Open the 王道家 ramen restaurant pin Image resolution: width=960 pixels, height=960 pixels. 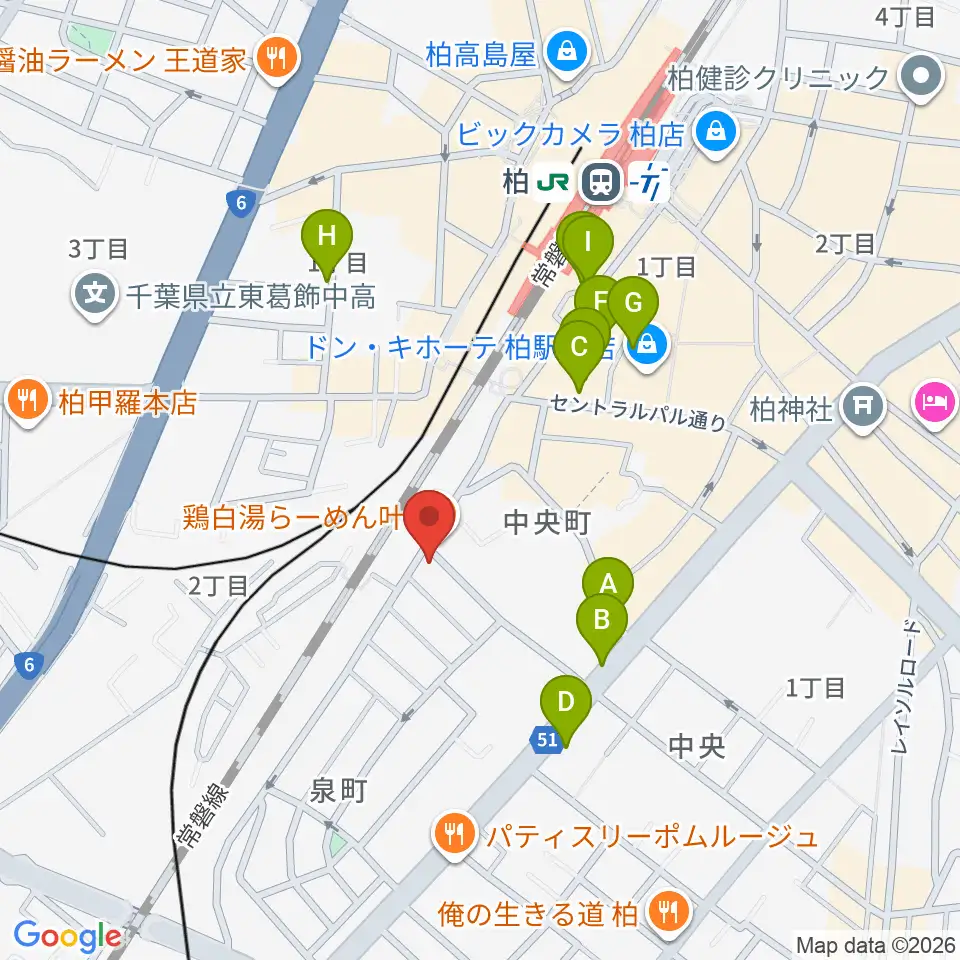pyautogui.click(x=278, y=60)
